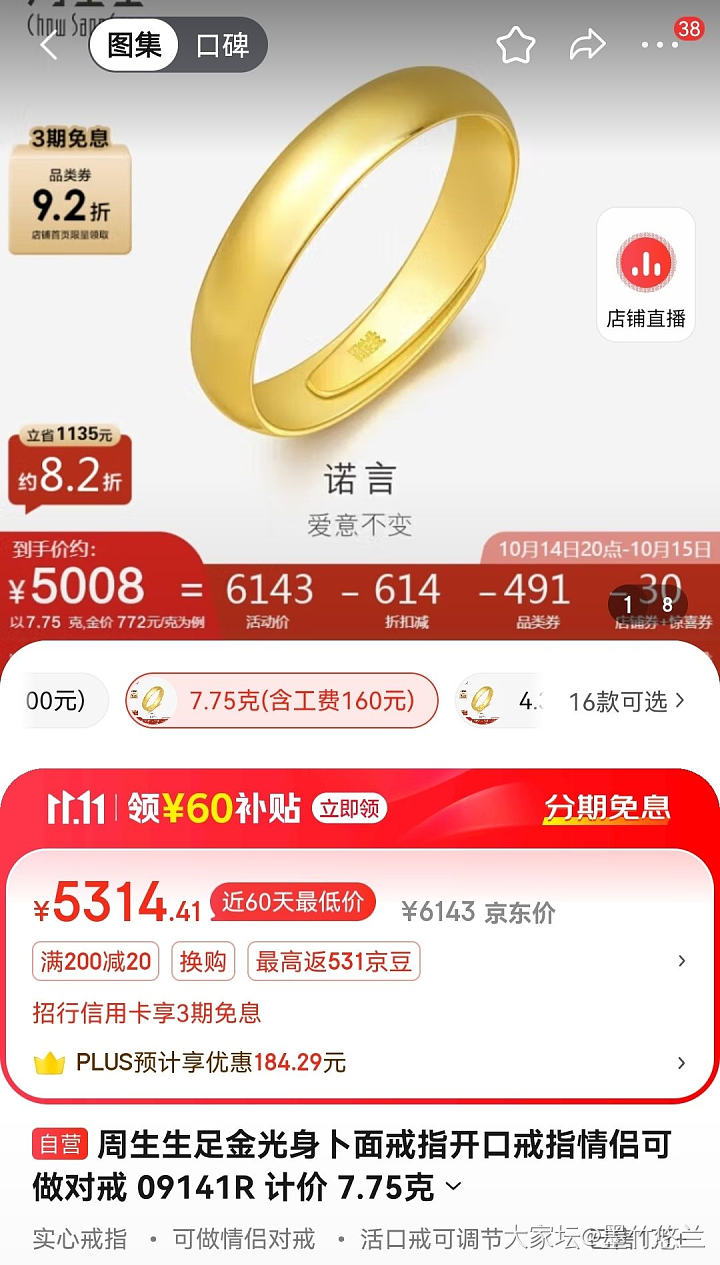Claim the ¥60 subsidy via 立即领
The image size is (720, 1265).
click(x=348, y=808)
